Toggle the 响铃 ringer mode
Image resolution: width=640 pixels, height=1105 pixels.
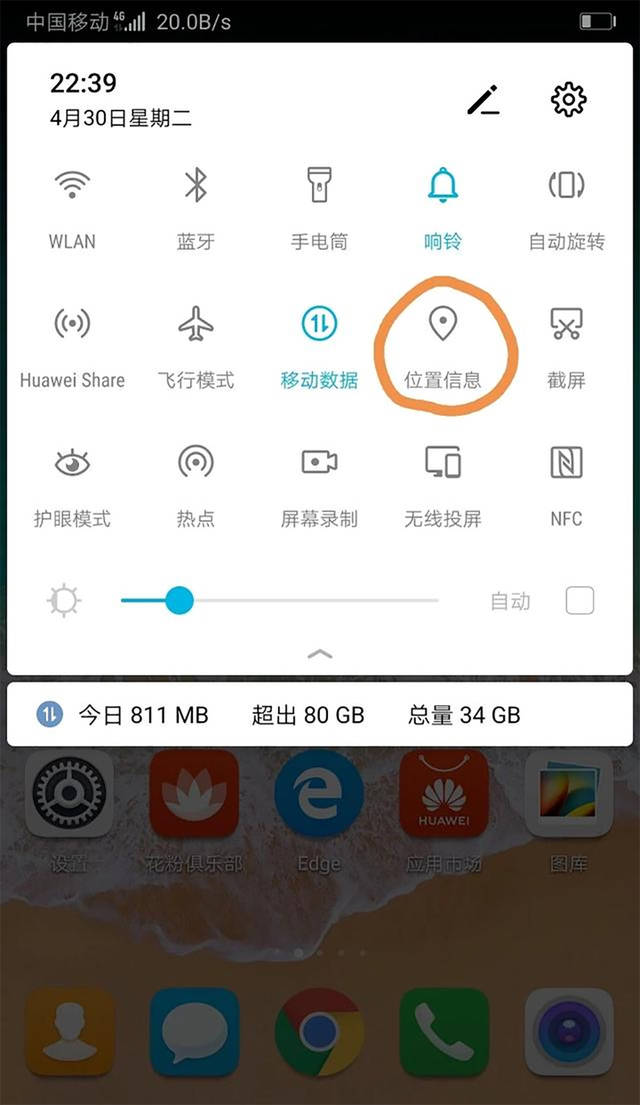[x=442, y=185]
